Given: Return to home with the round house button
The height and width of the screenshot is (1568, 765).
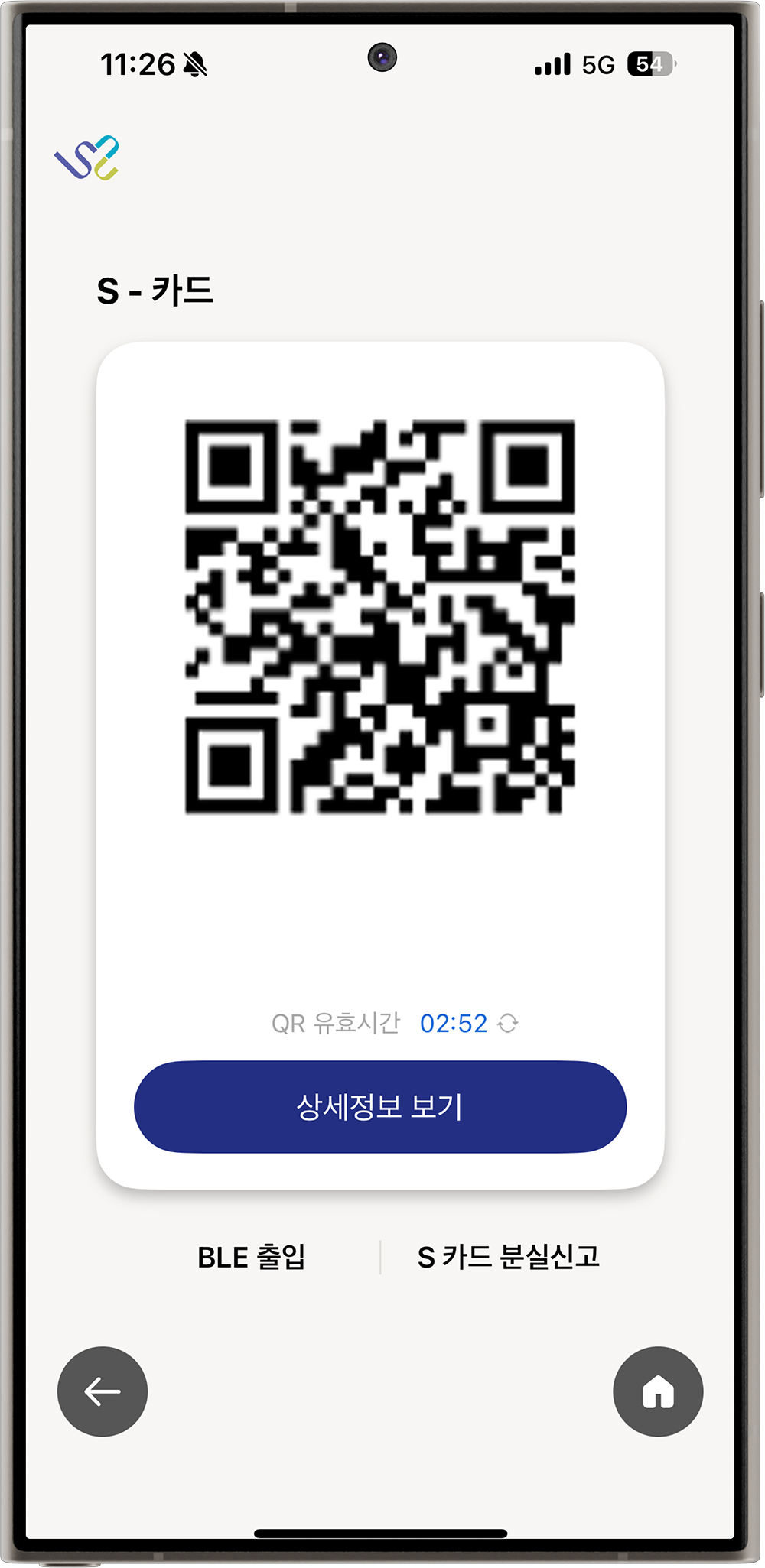Looking at the screenshot, I should coord(658,1391).
